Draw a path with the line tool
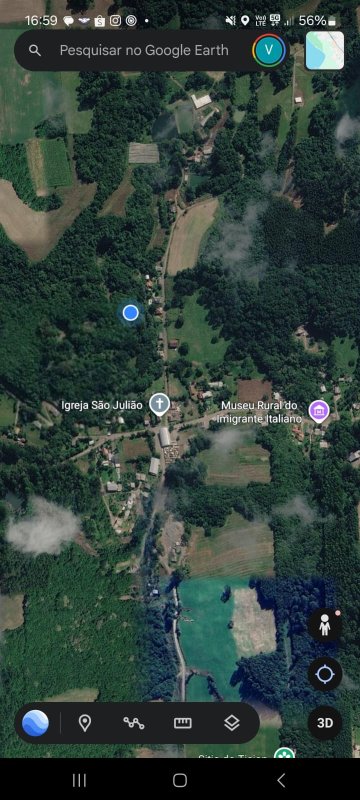The height and width of the screenshot is (800, 360). click(134, 723)
